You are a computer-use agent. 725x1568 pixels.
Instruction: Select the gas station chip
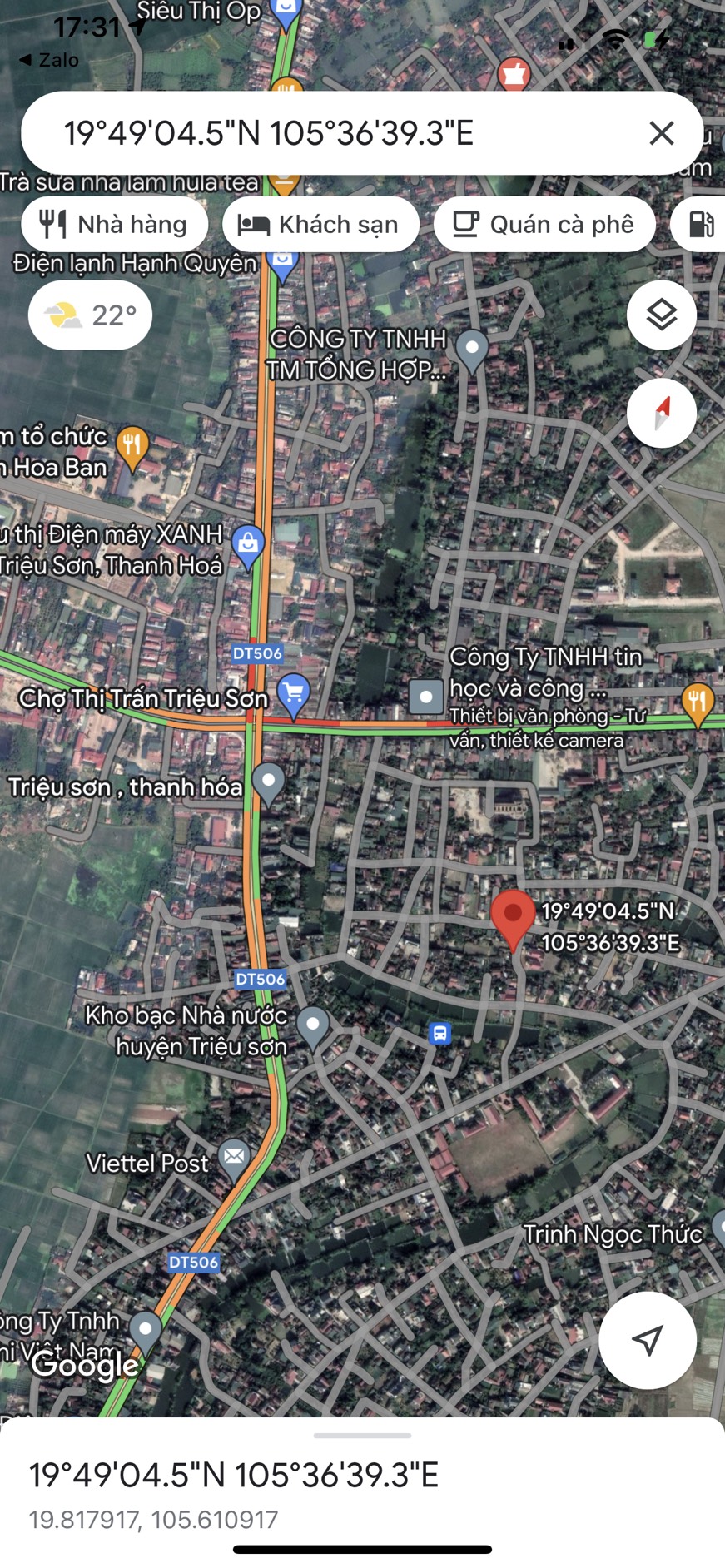coord(701,224)
